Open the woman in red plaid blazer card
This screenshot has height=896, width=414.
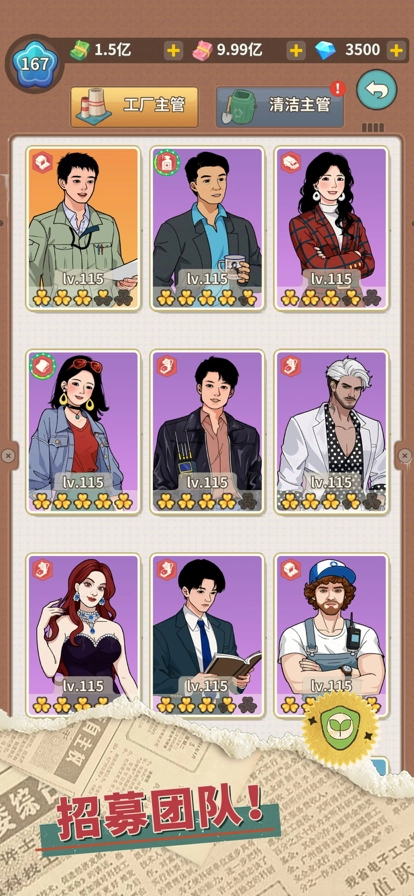[332, 229]
